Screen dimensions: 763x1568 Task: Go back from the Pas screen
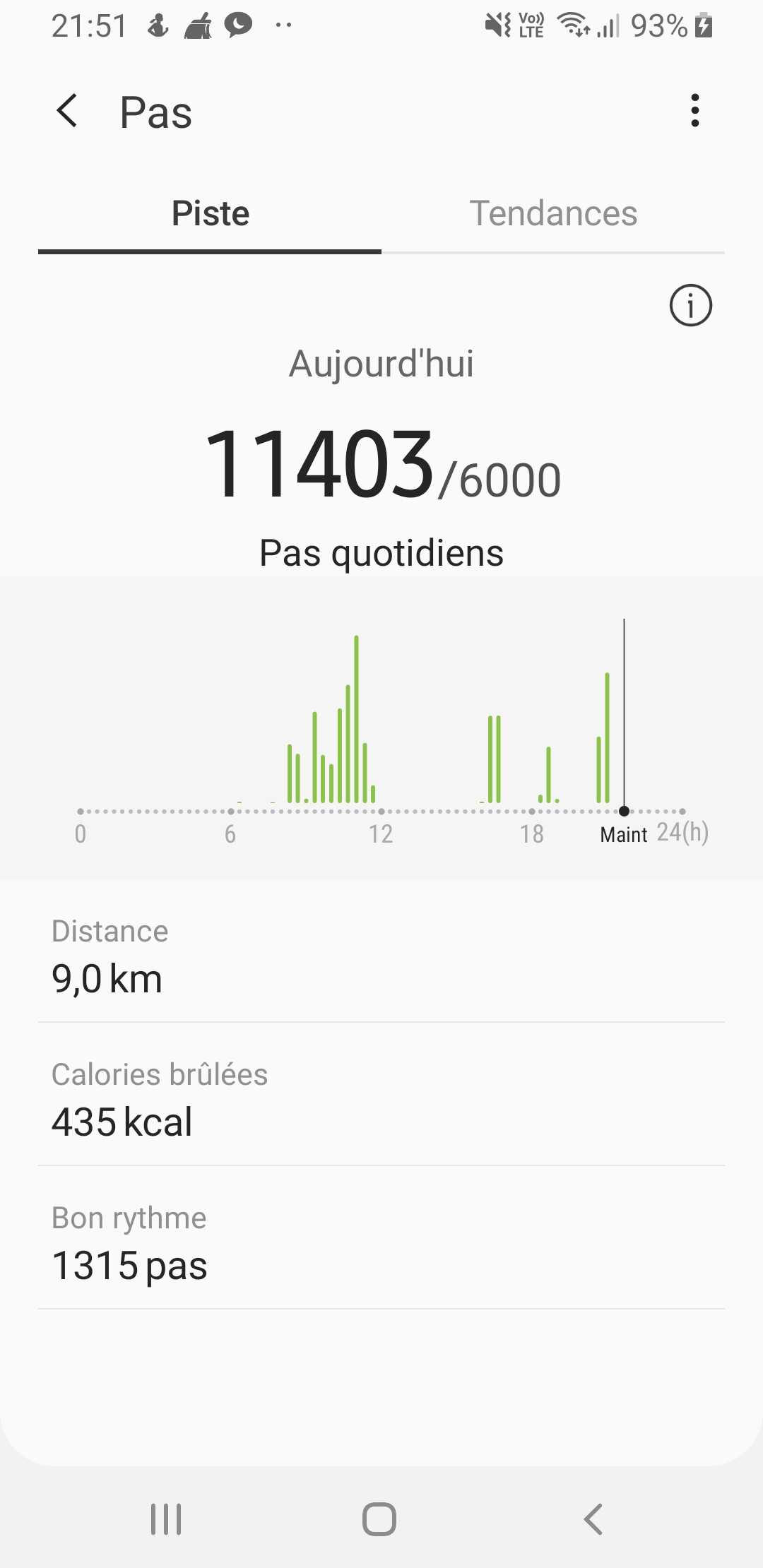pyautogui.click(x=67, y=111)
